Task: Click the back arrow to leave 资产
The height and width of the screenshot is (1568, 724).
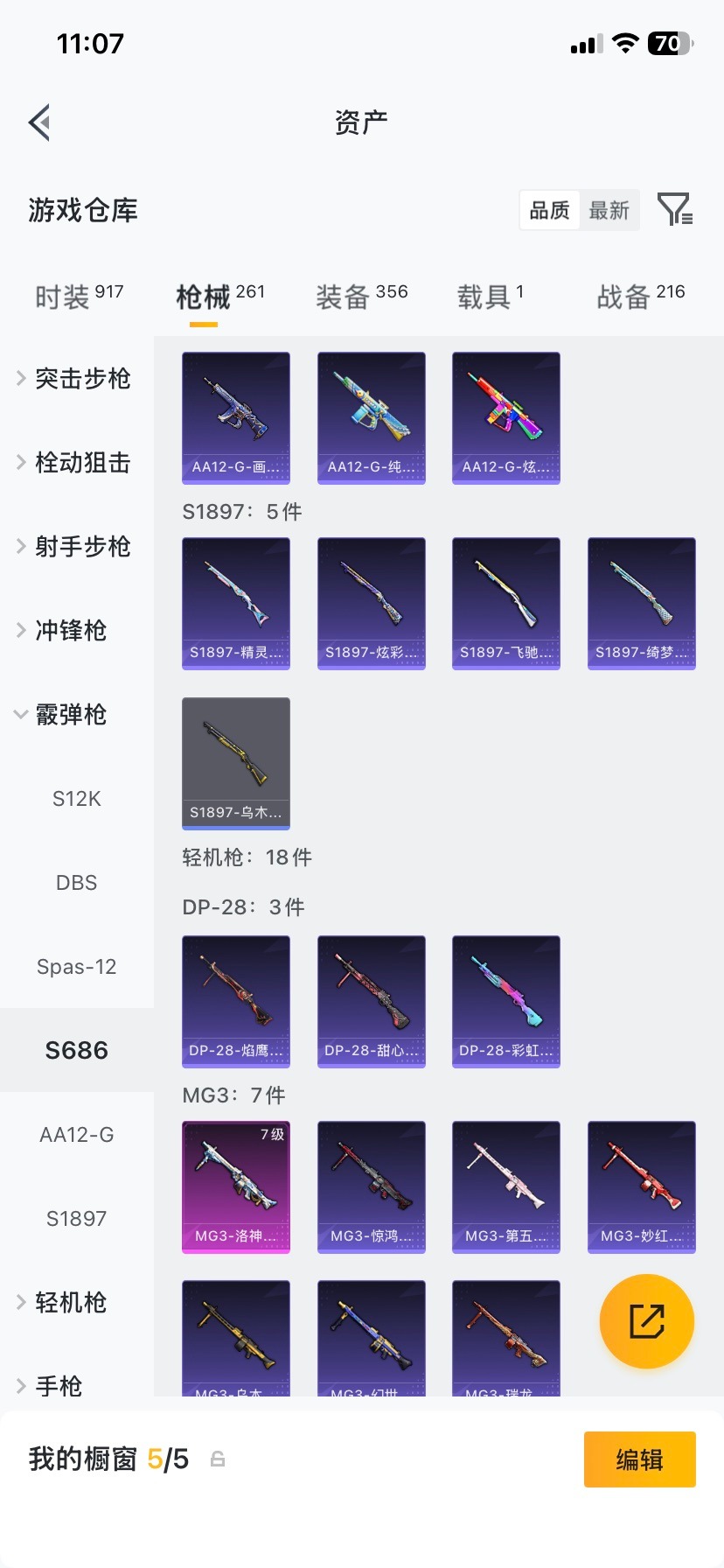Action: click(38, 122)
